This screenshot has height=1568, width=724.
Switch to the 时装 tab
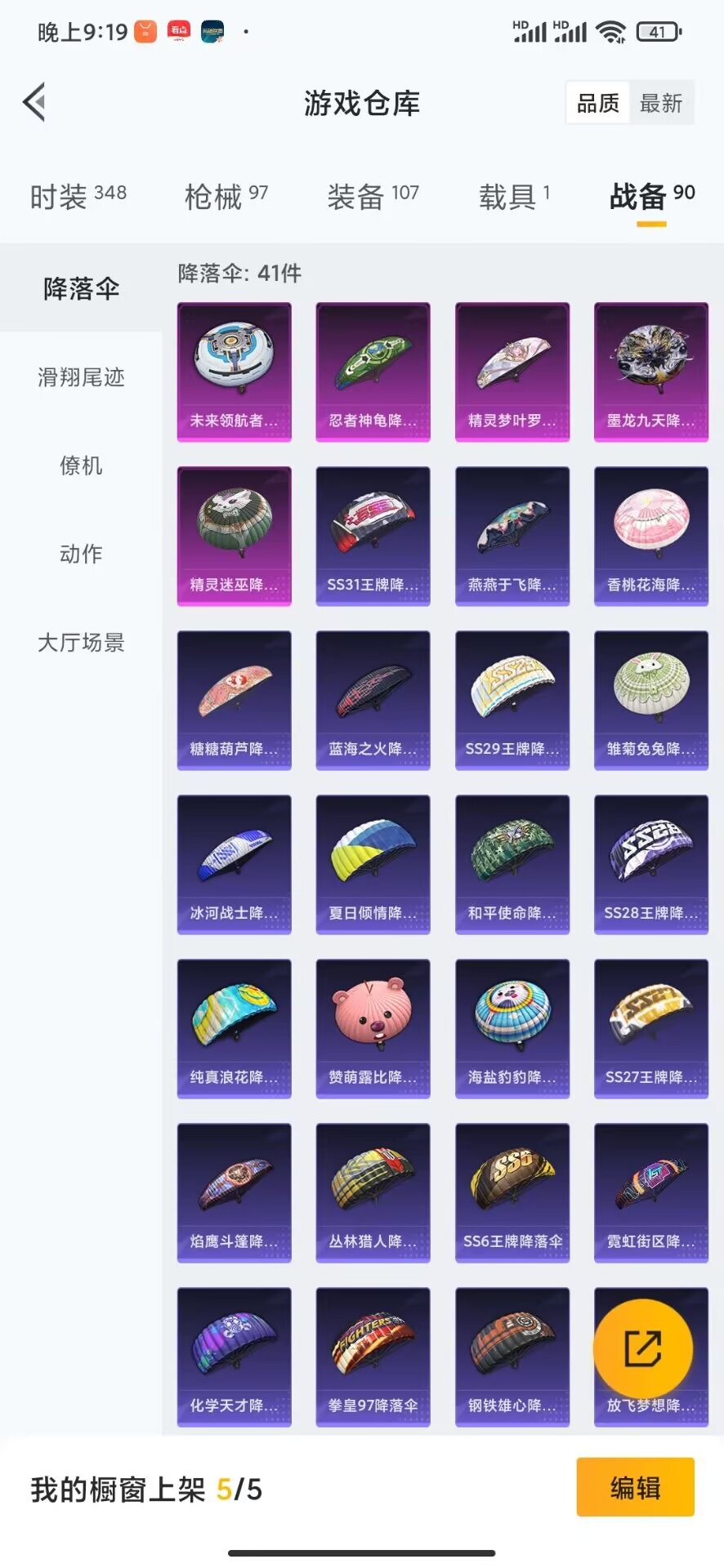78,196
